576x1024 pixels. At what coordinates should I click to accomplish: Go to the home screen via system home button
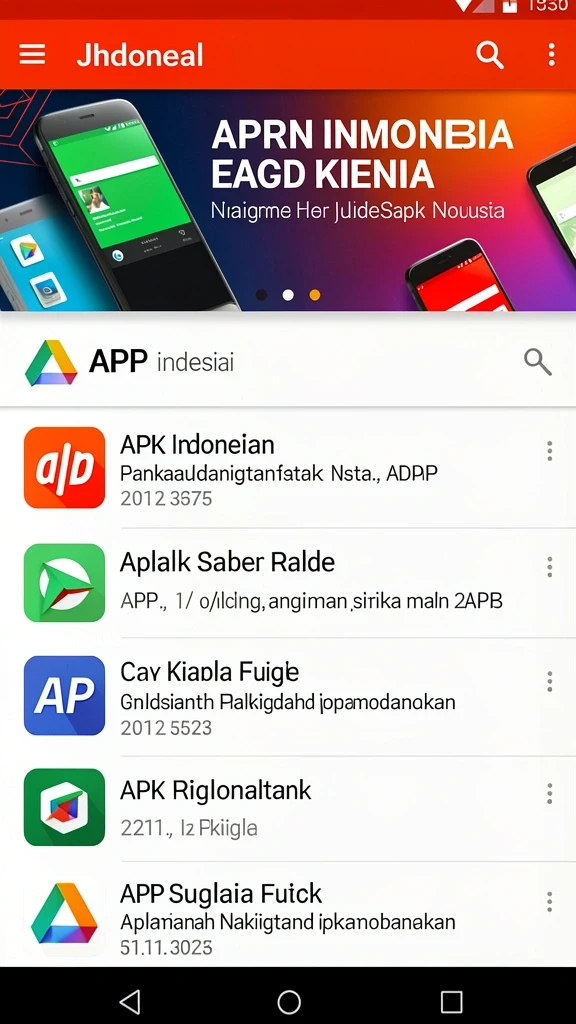289,1000
